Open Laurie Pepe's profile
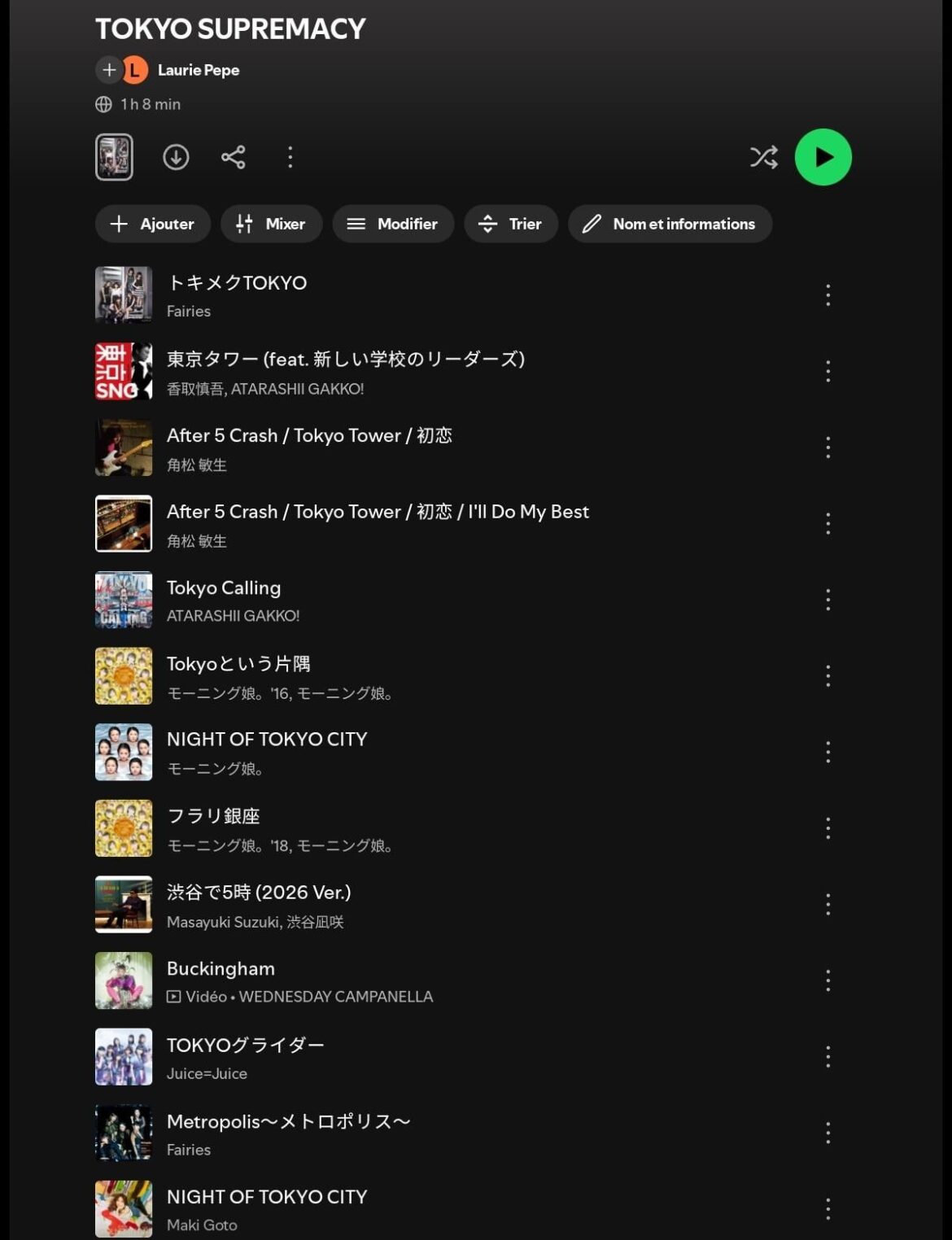Image resolution: width=952 pixels, height=1240 pixels. tap(198, 70)
